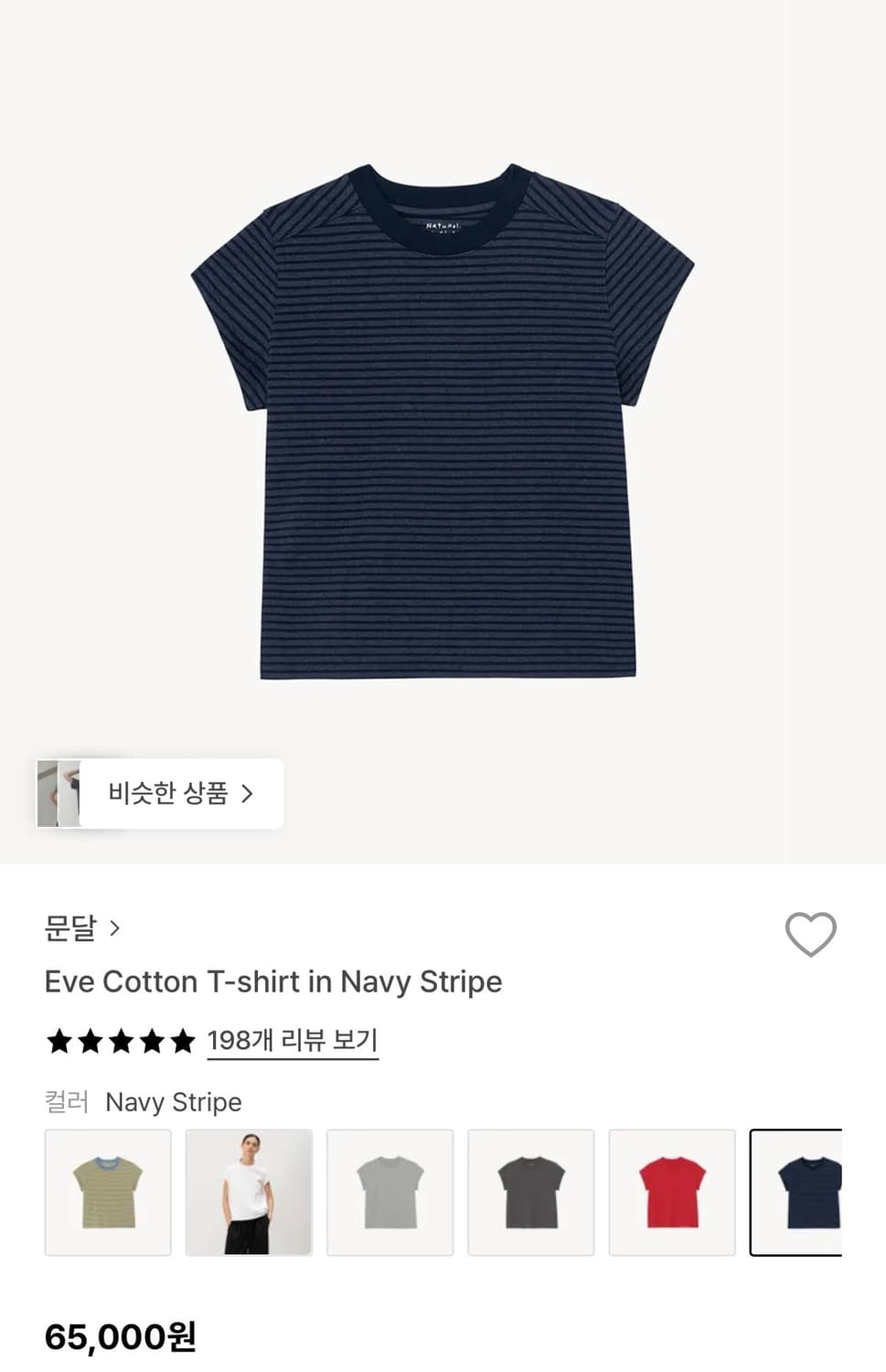This screenshot has width=886, height=1372.
Task: Open the 문달 brand page
Action: 71,927
